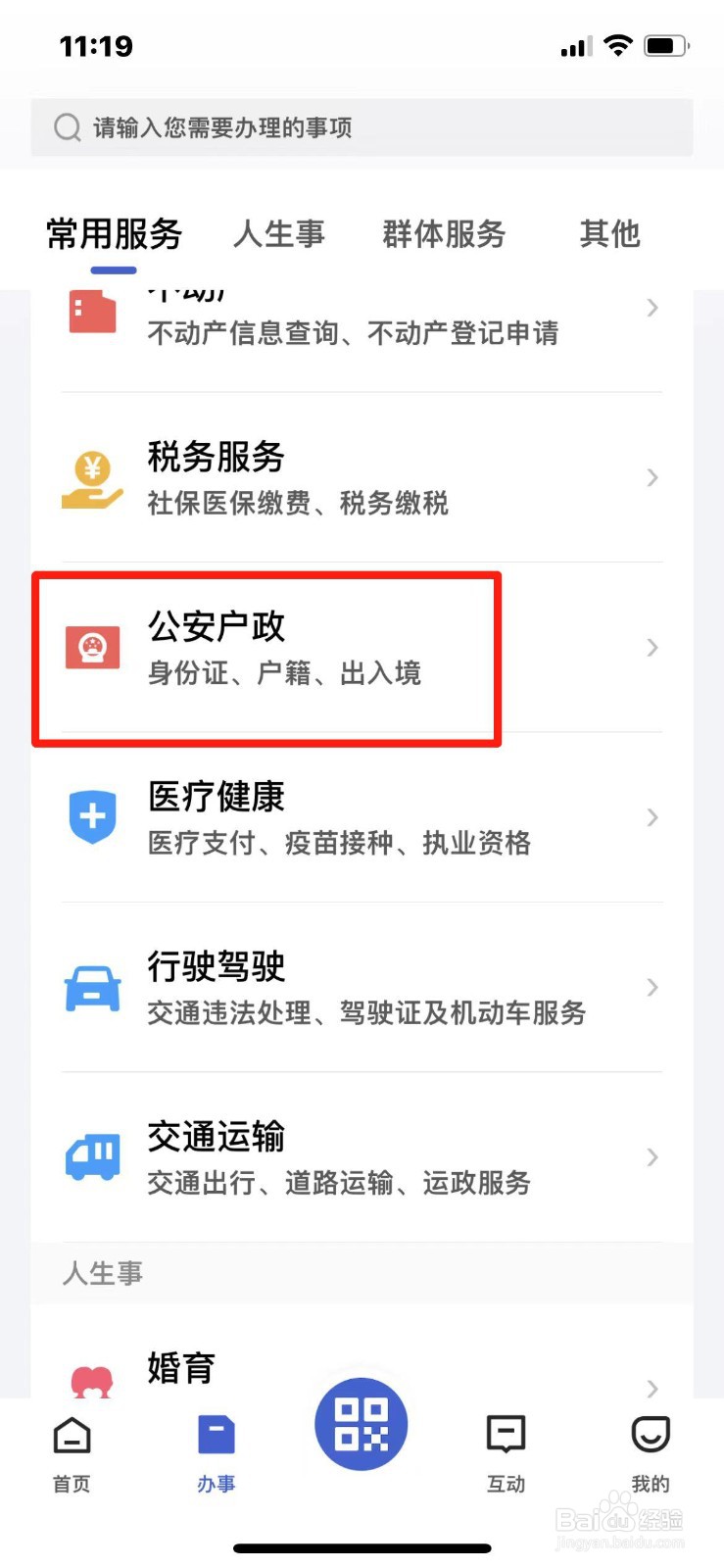Tap the search input field
The image size is (724, 1568).
coord(362,126)
